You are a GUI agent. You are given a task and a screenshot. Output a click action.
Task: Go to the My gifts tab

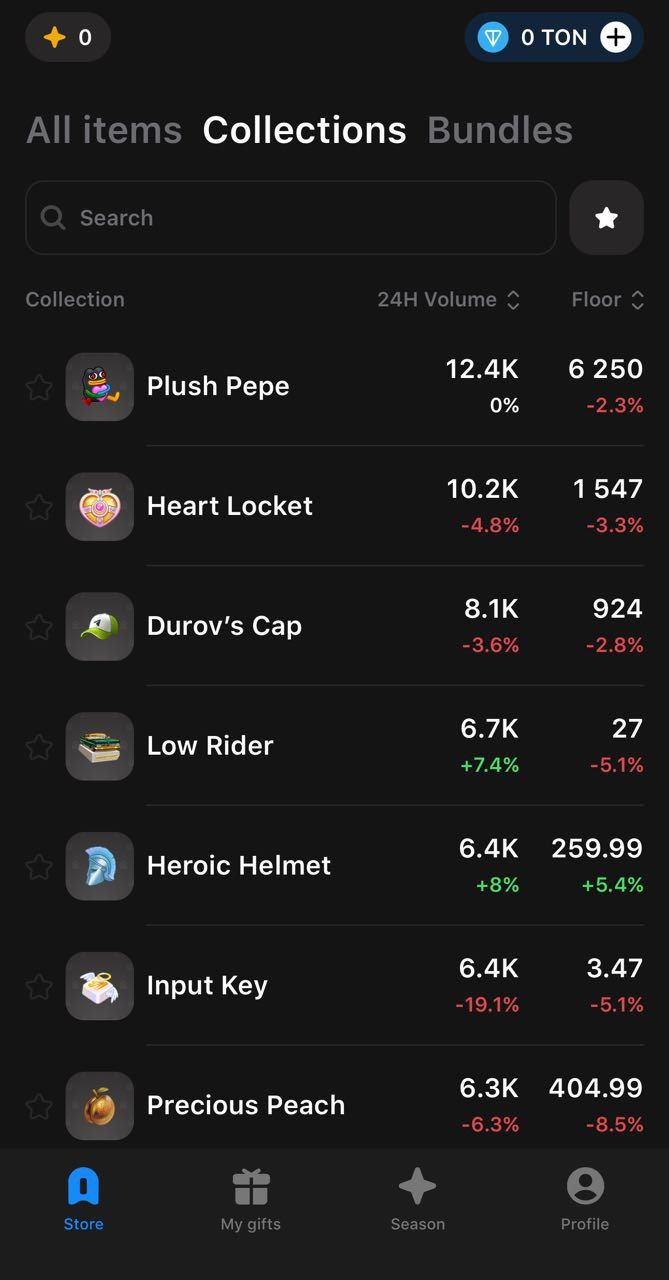pos(251,1200)
